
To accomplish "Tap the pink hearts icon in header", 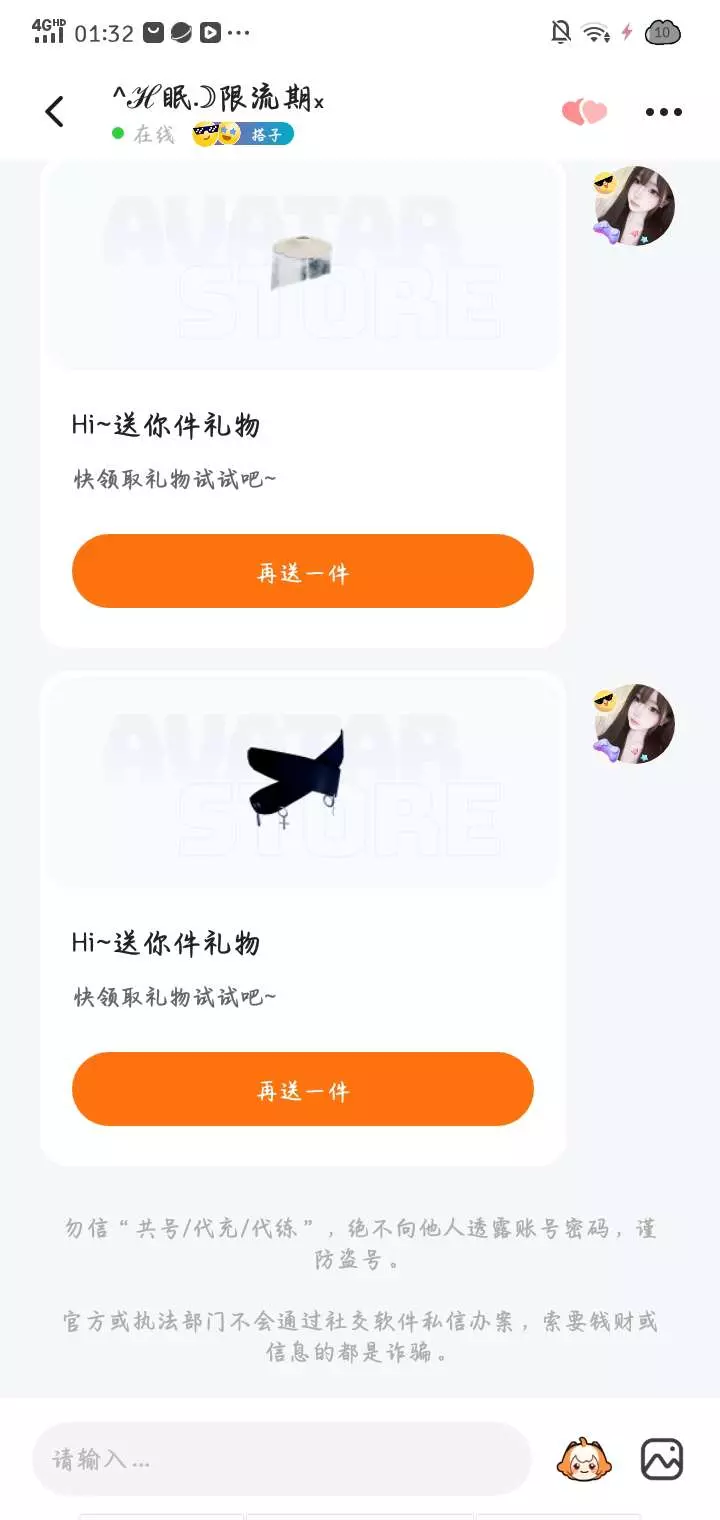I will pos(585,112).
